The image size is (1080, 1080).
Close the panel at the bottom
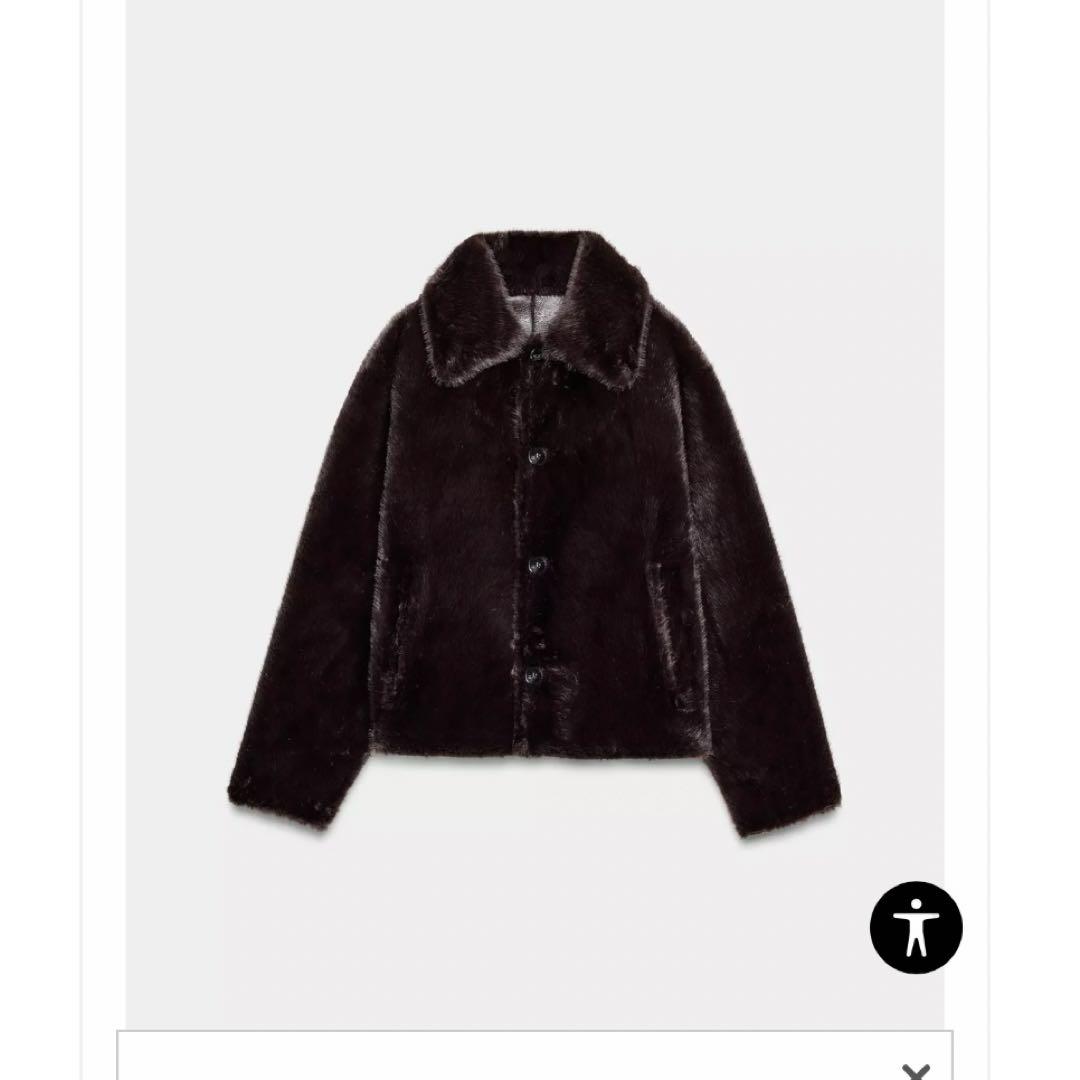[x=915, y=1070]
